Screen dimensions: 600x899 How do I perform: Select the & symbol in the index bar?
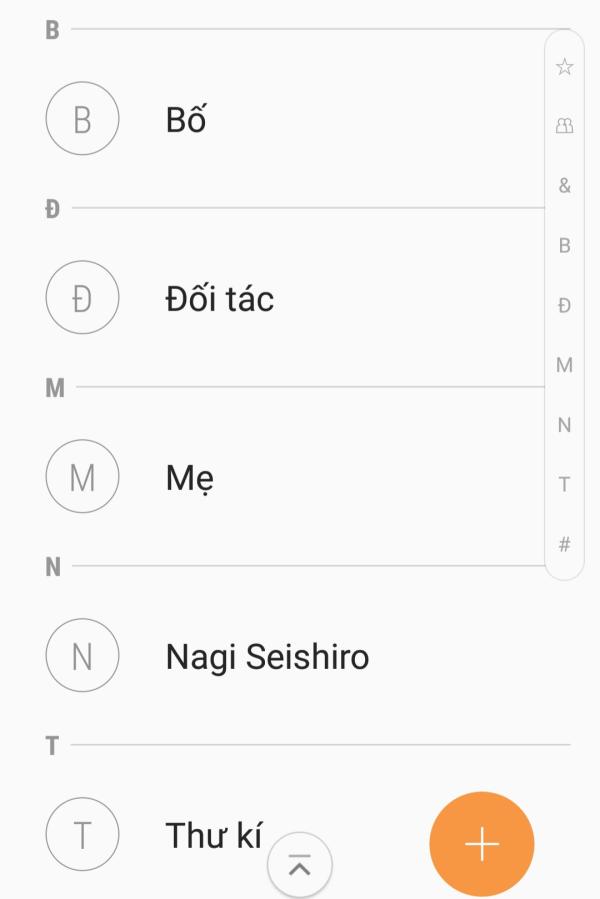pos(564,186)
